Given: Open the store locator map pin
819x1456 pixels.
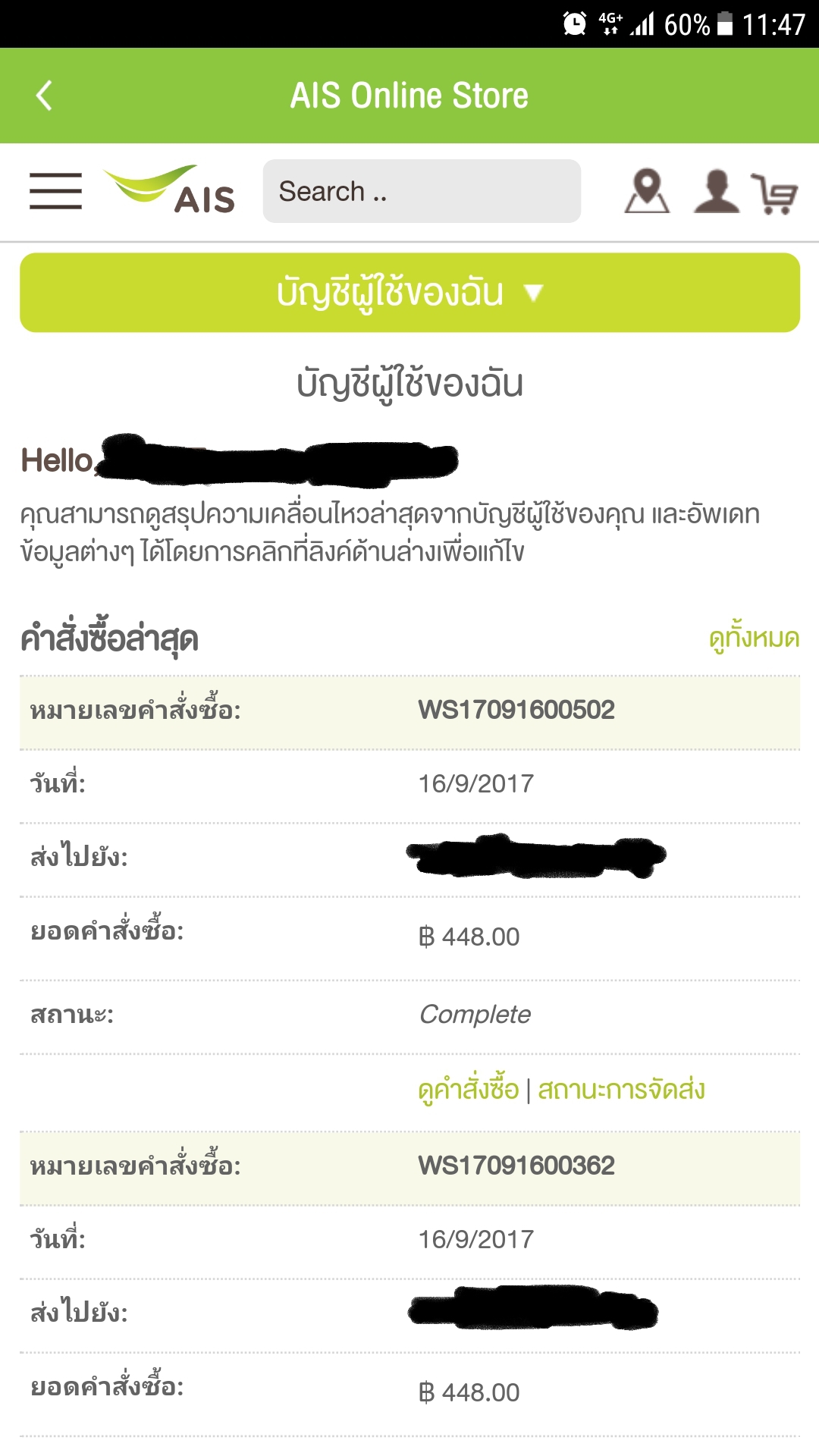Looking at the screenshot, I should click(647, 191).
